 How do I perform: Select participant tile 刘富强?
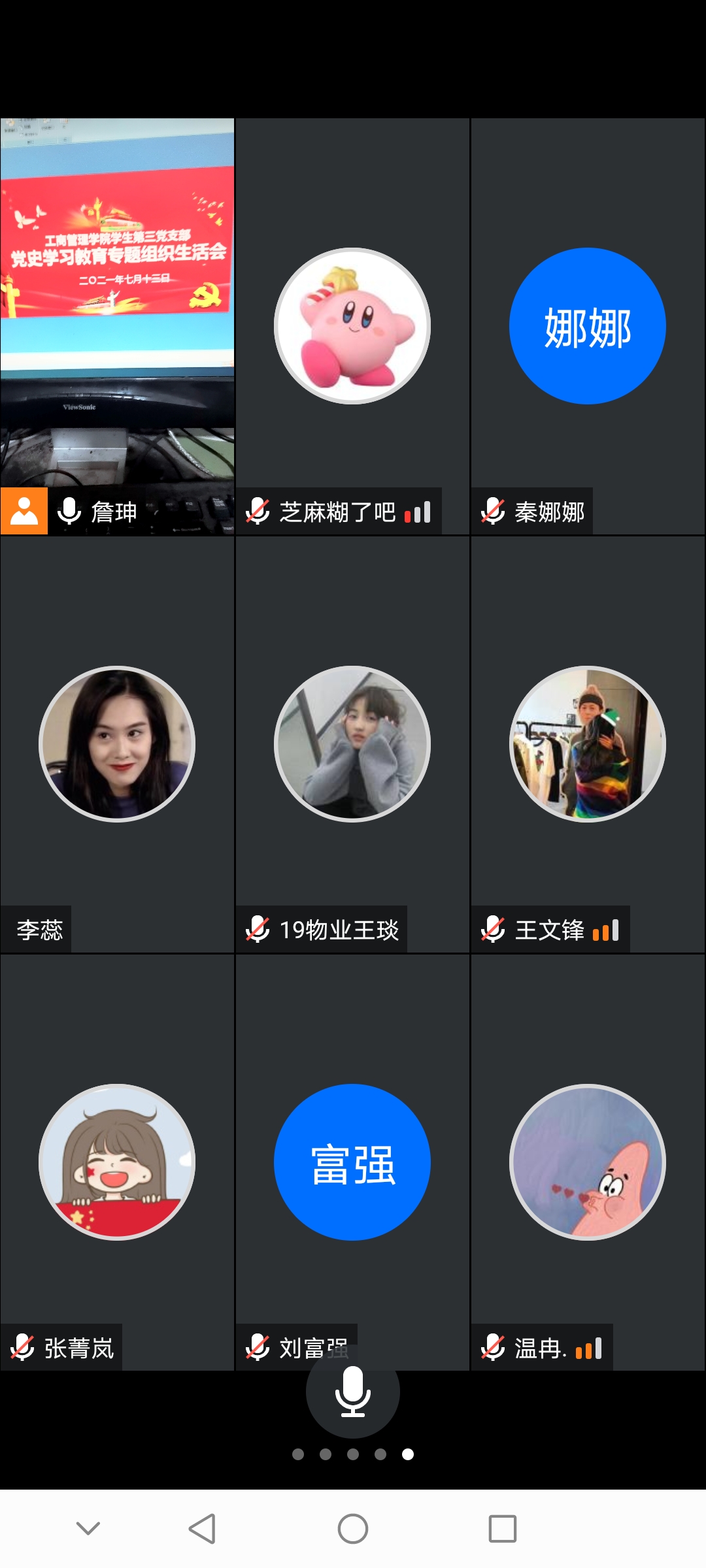click(352, 1162)
